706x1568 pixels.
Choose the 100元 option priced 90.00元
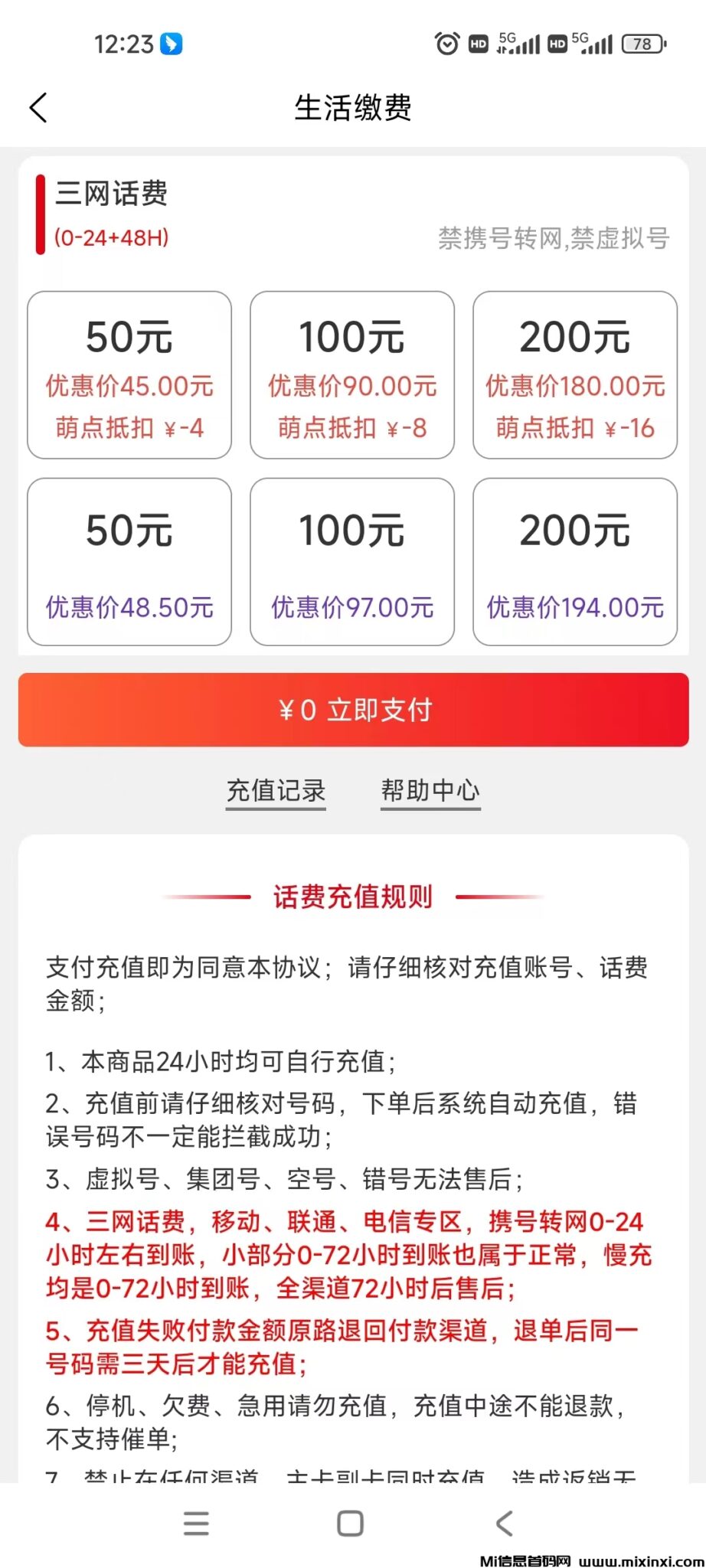pos(352,375)
